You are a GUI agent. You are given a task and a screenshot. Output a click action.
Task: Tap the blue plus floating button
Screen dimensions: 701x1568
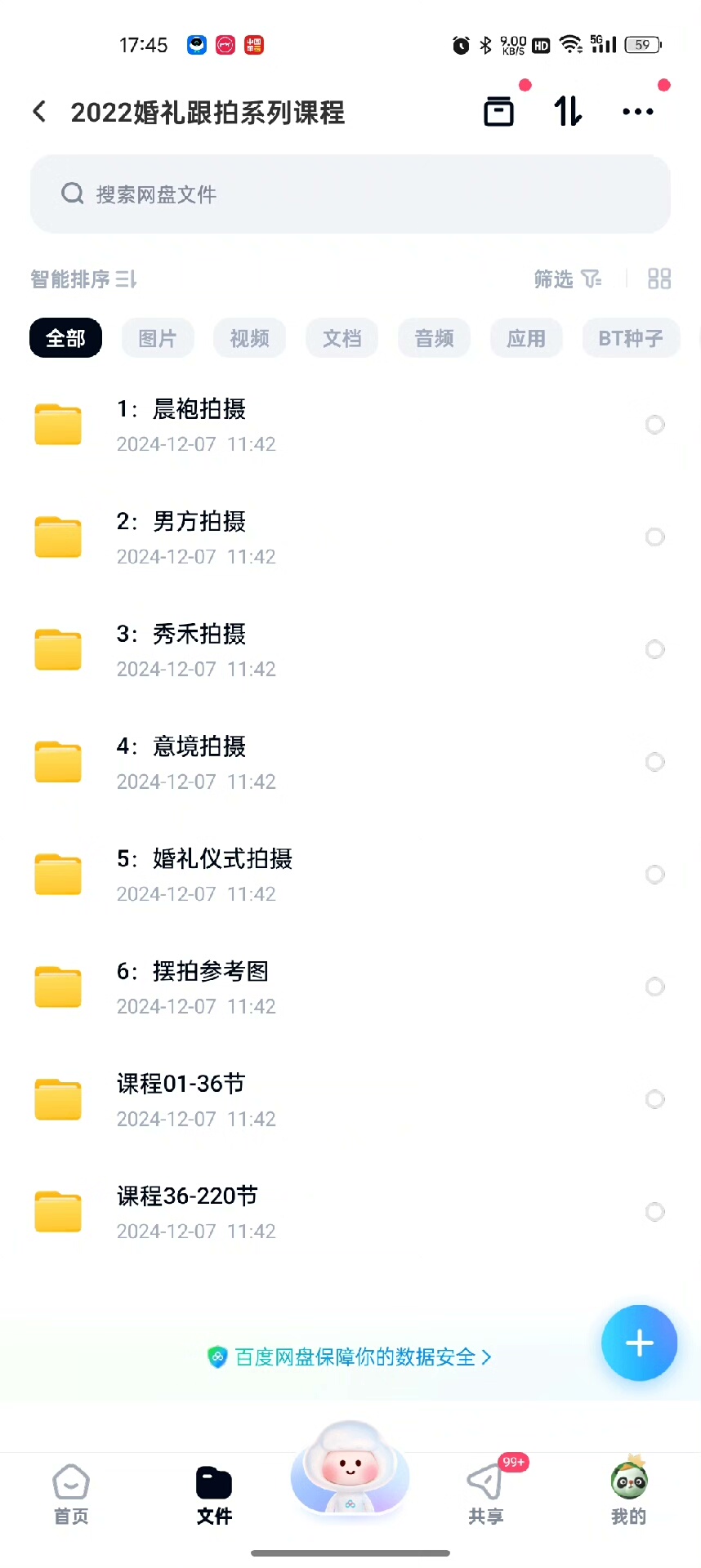(x=639, y=1343)
